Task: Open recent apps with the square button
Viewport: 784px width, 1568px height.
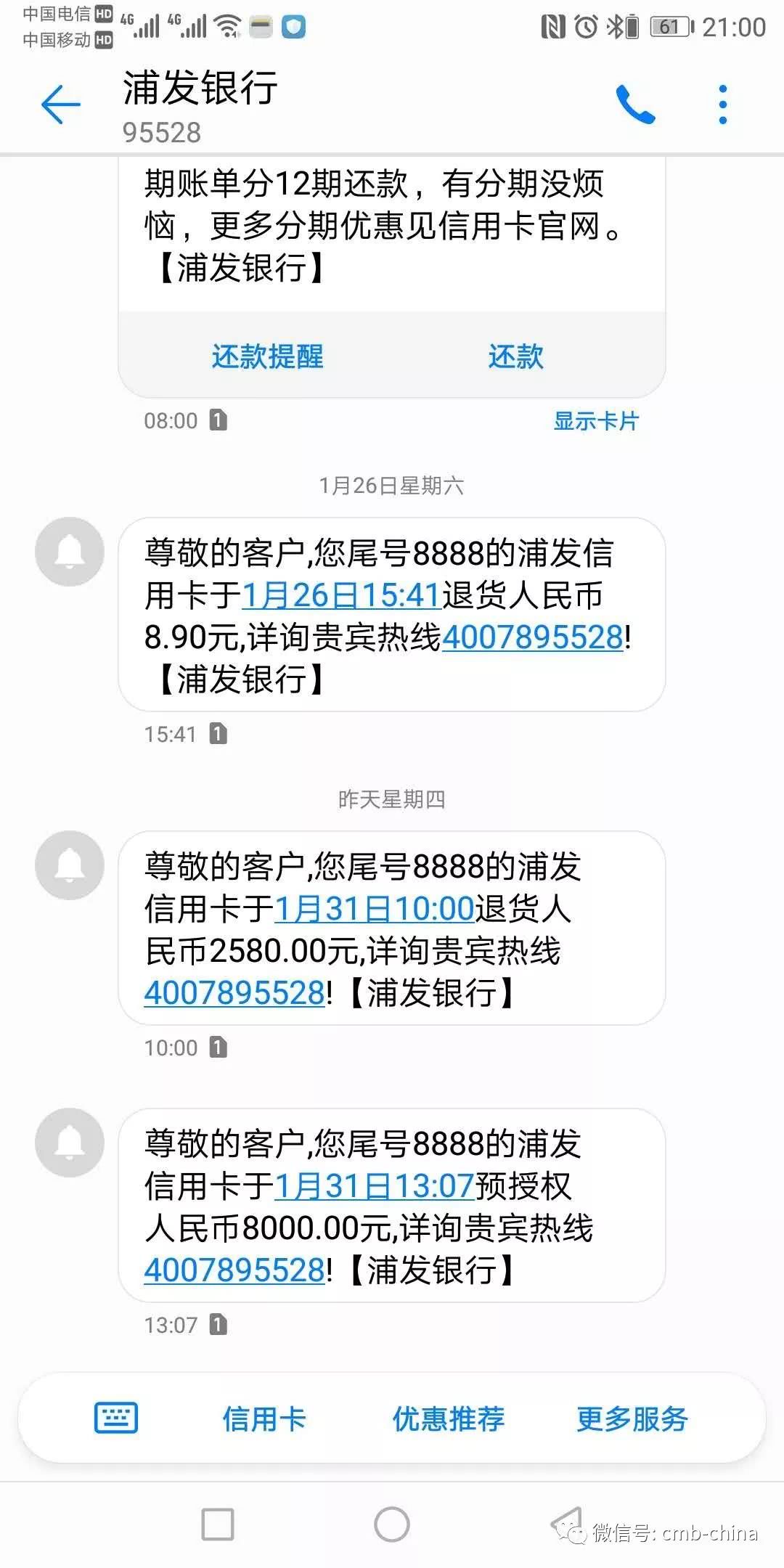Action: [218, 1524]
